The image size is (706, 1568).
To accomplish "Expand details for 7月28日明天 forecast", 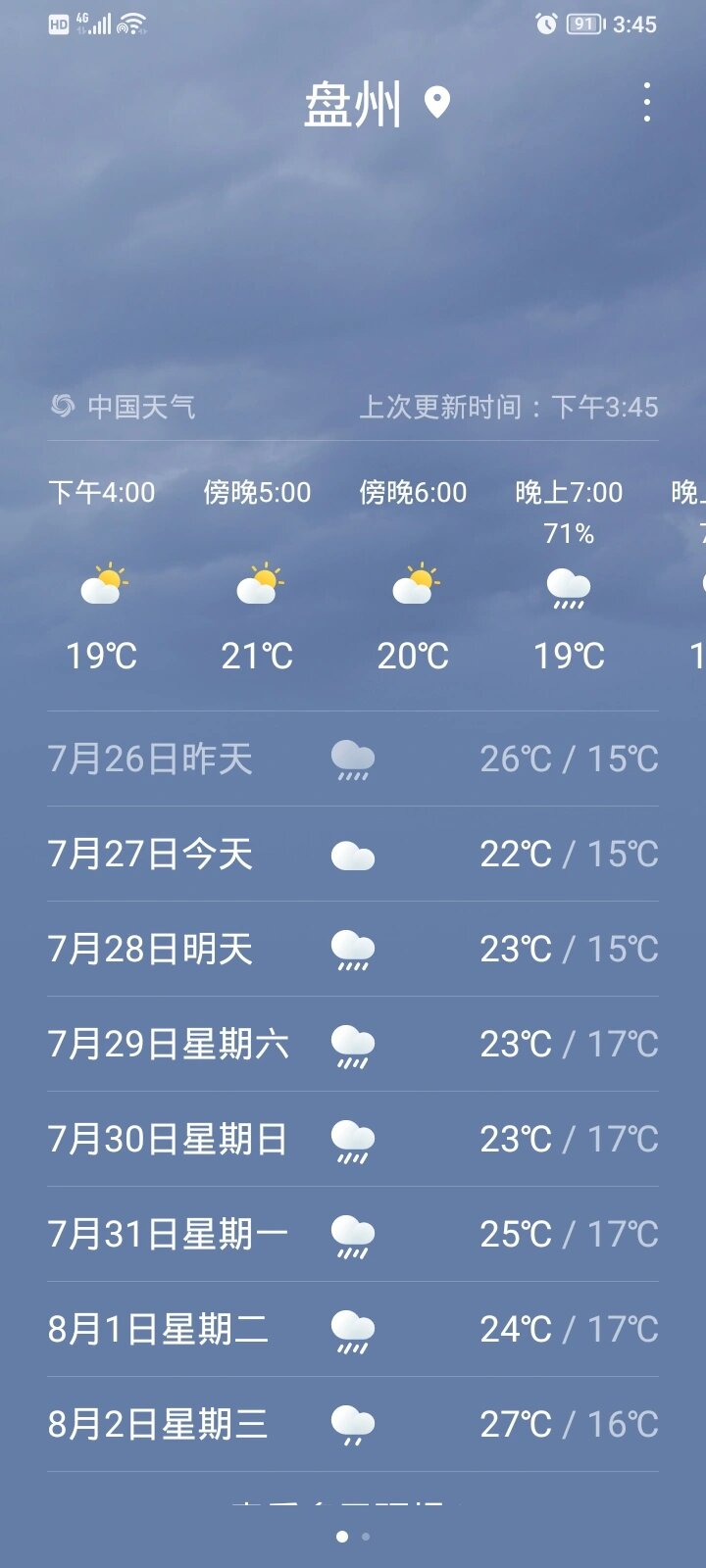I will [353, 948].
